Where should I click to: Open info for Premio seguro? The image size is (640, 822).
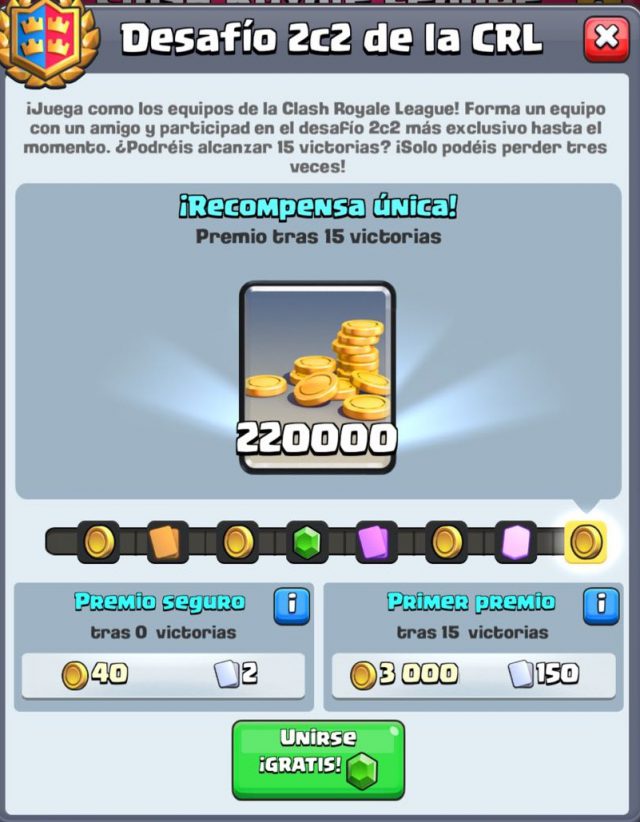click(291, 603)
